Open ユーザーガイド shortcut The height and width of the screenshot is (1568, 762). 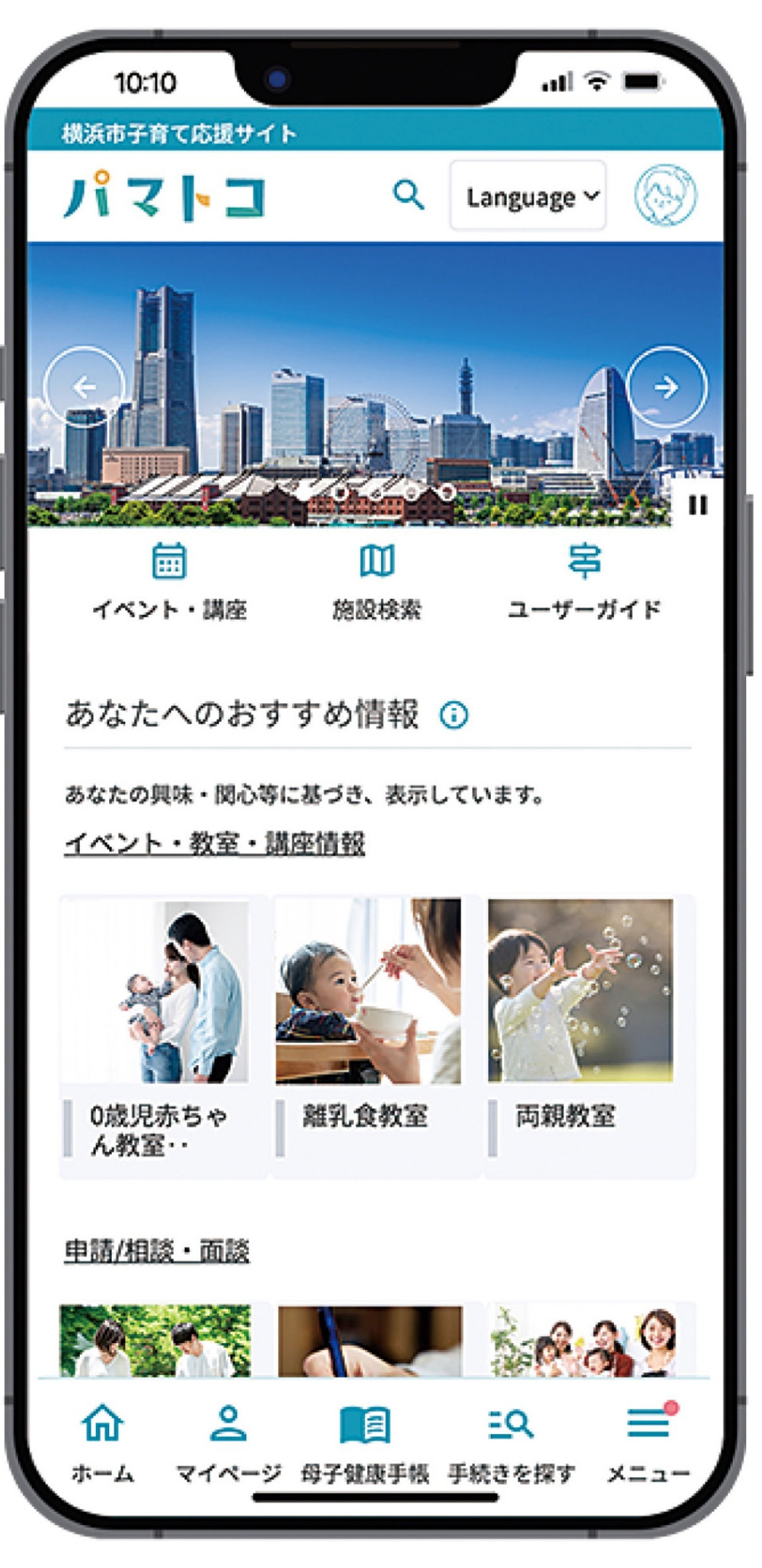coord(584,580)
